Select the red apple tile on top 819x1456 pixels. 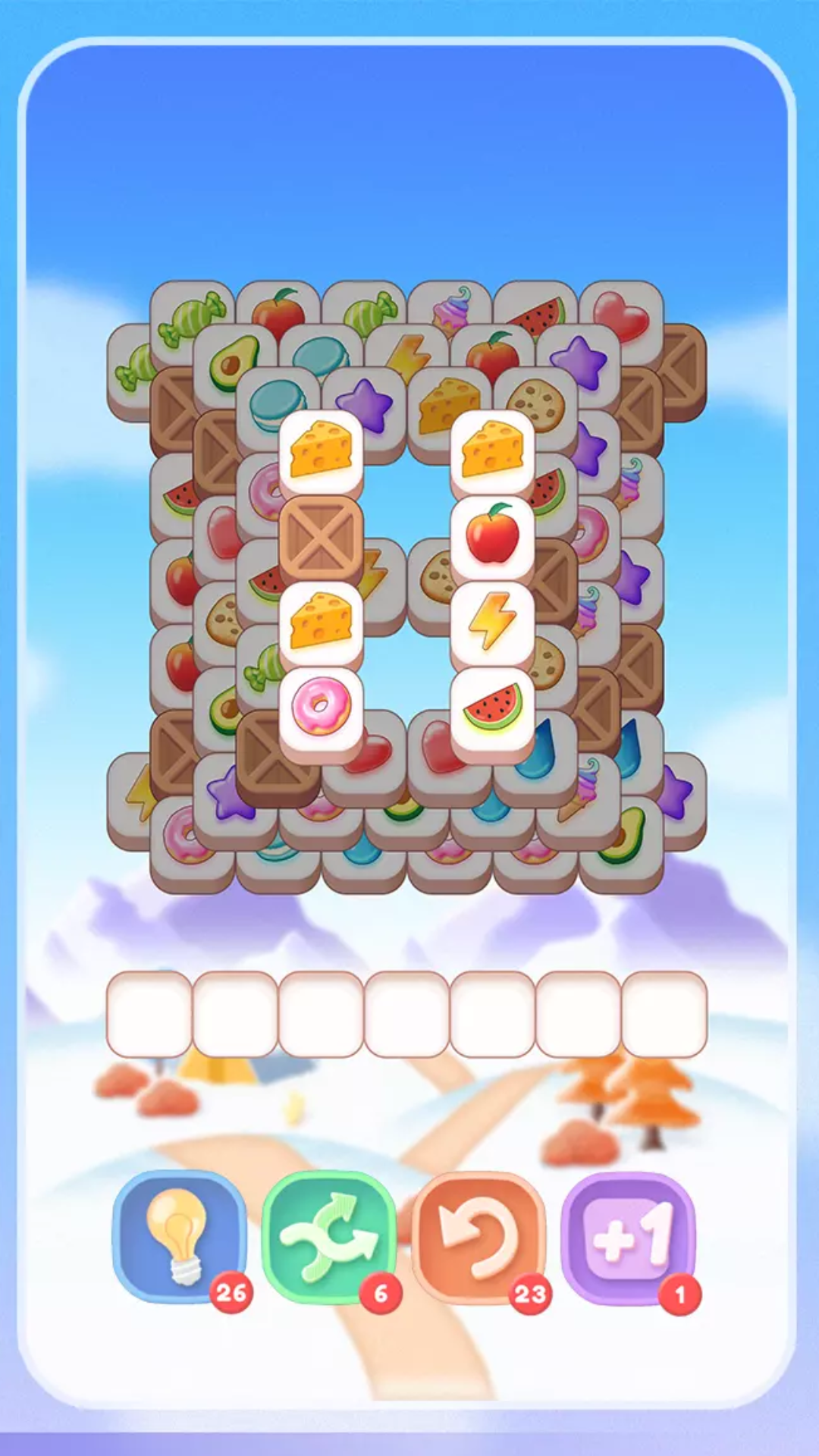492,535
